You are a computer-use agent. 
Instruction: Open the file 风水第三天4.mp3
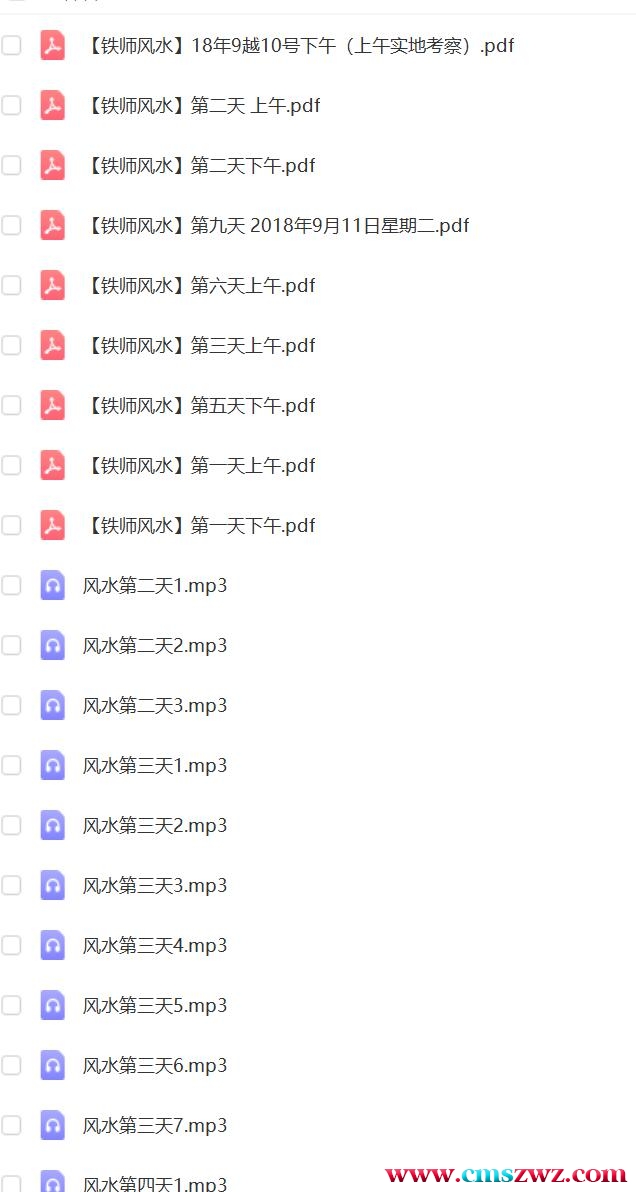tap(155, 946)
